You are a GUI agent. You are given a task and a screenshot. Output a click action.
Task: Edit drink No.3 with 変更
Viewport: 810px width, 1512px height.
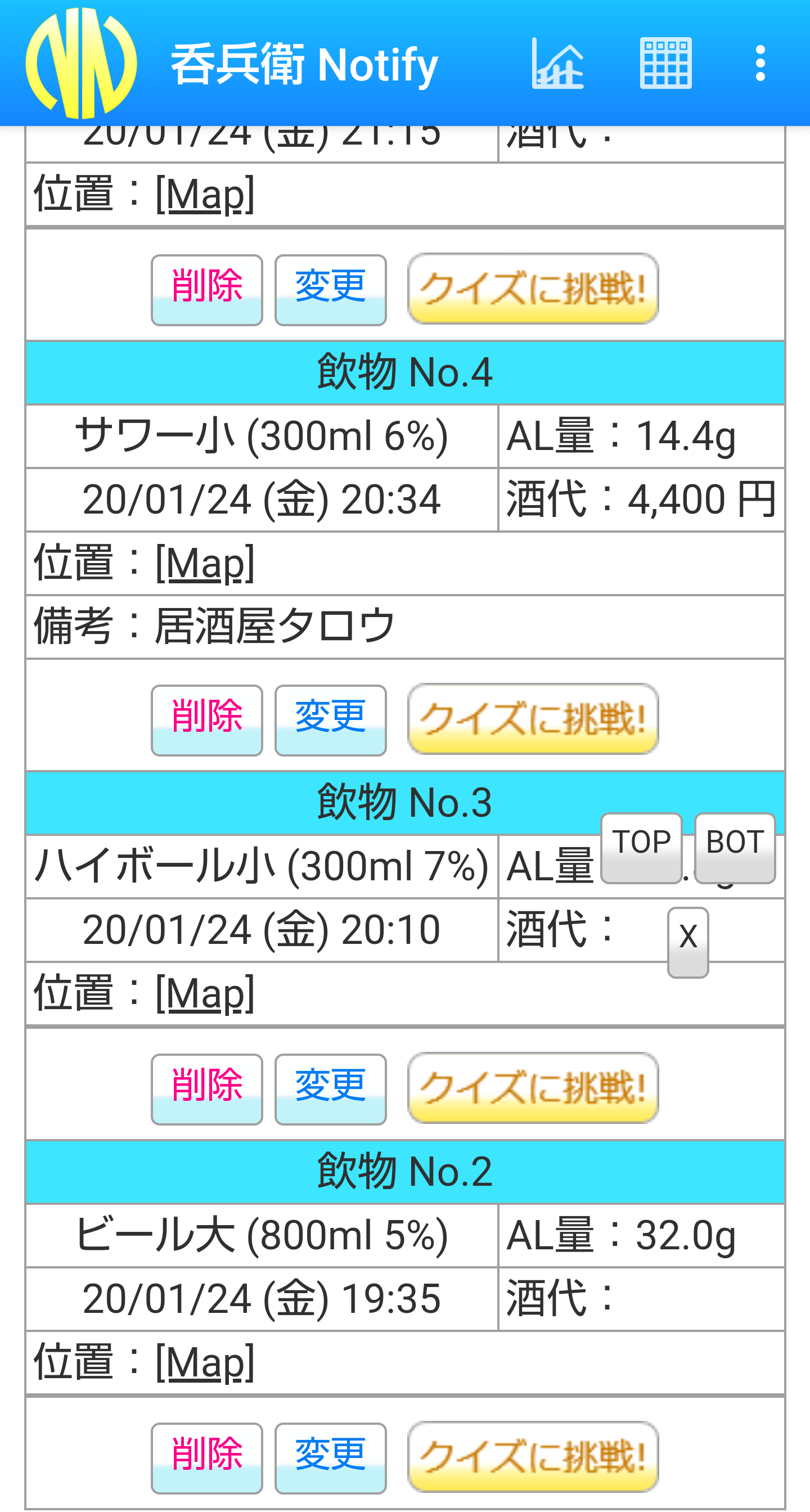point(330,1089)
